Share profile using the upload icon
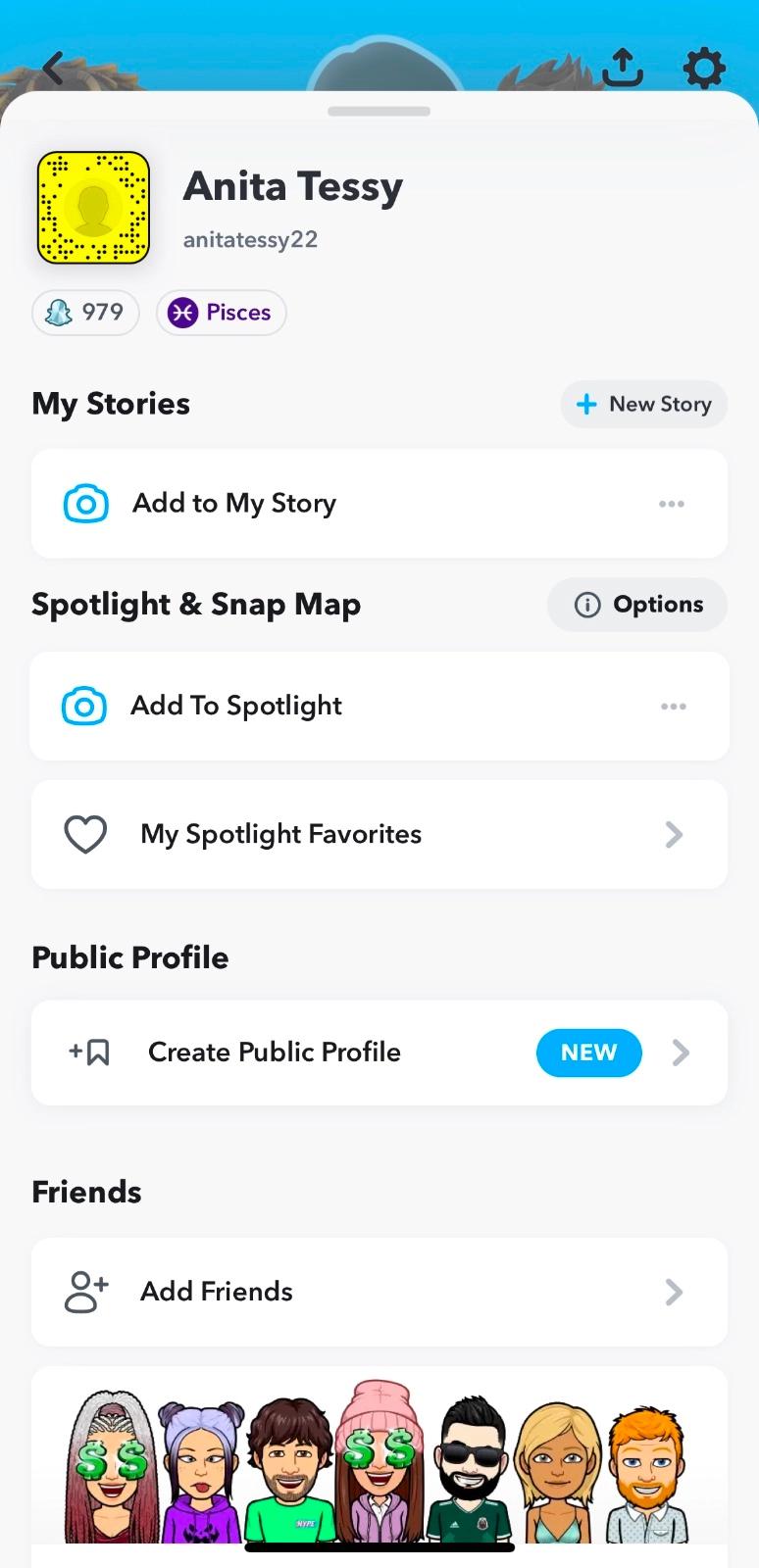Image resolution: width=759 pixels, height=1568 pixels. click(x=622, y=68)
